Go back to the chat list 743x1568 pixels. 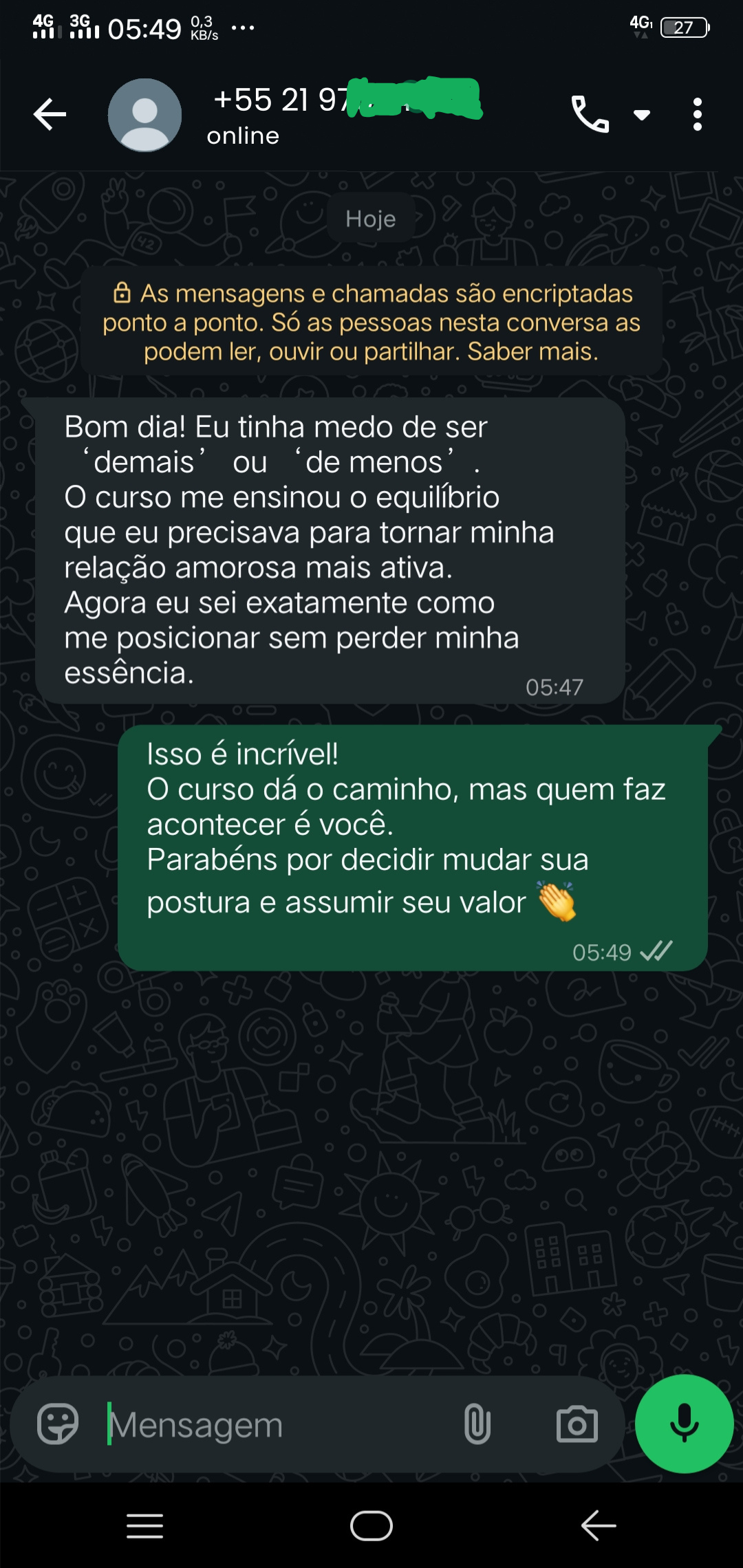(x=50, y=114)
